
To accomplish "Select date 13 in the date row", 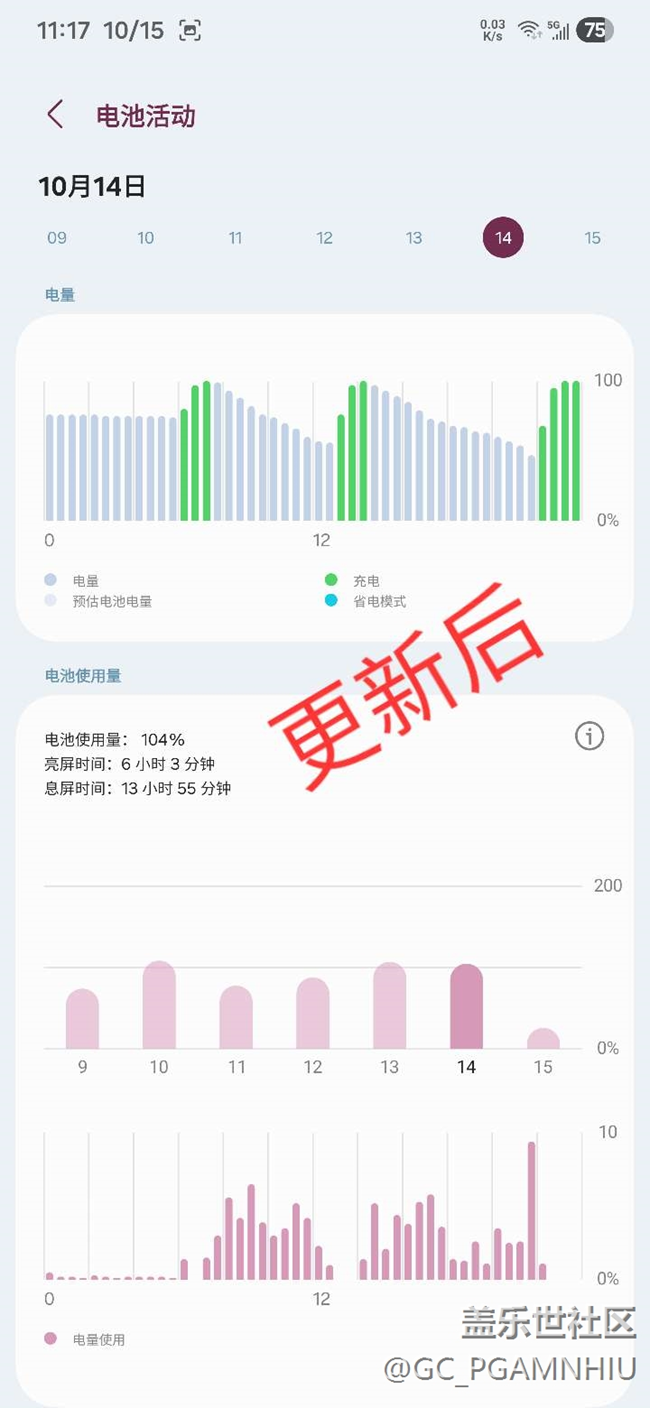I will tap(414, 238).
